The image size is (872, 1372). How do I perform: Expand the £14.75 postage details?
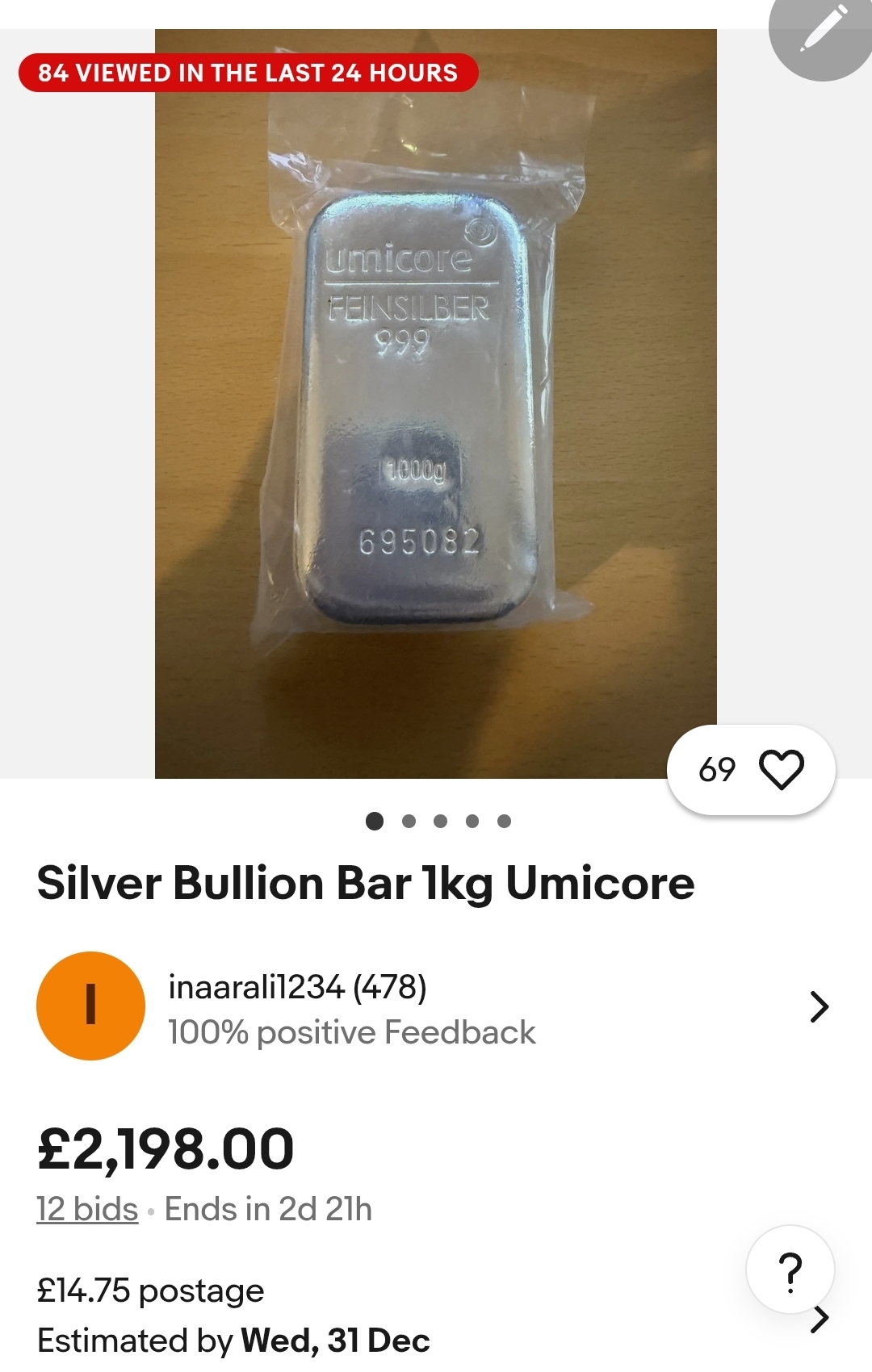coord(819,1318)
